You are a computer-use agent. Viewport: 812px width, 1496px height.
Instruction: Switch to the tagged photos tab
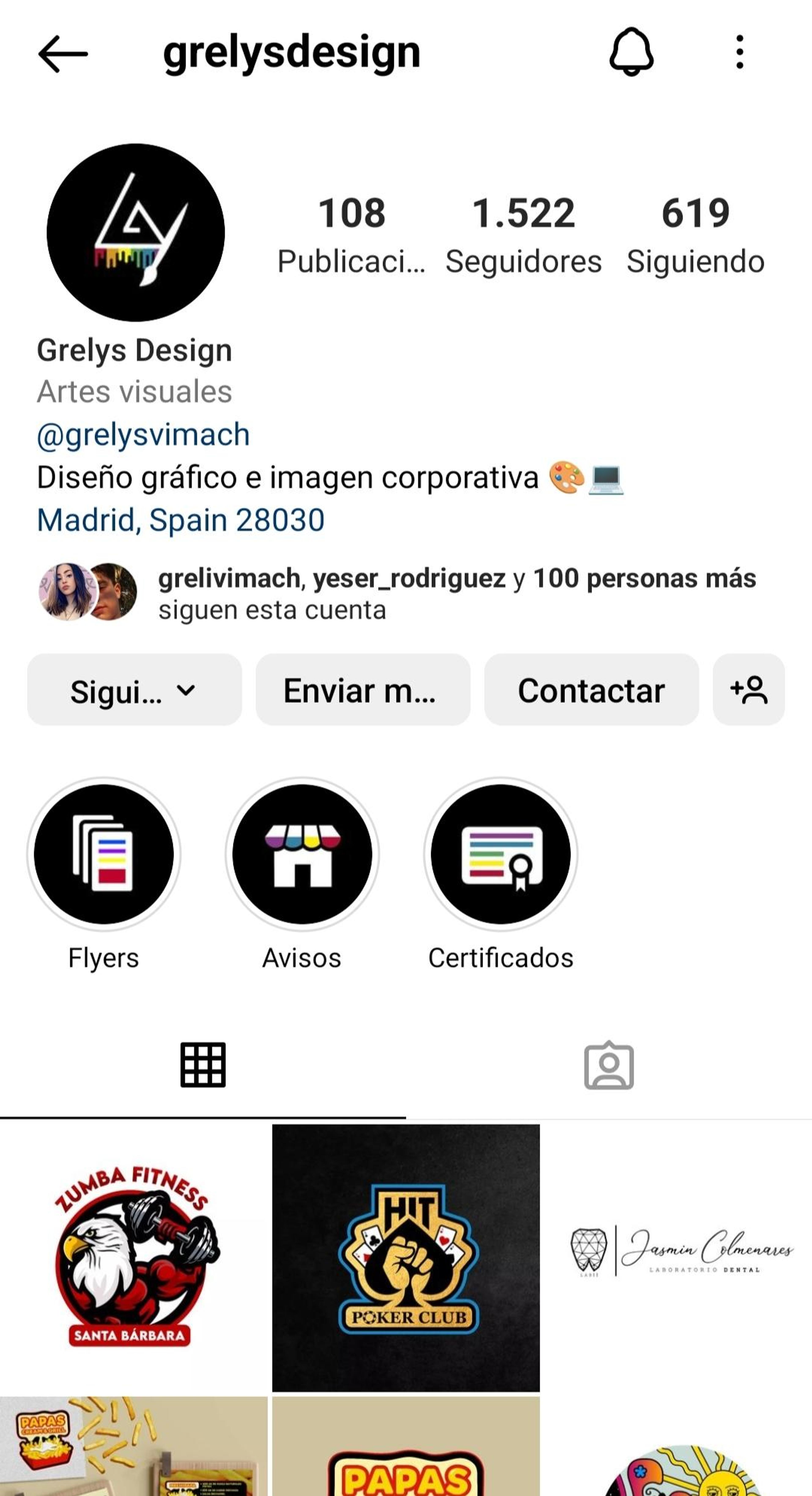point(609,1066)
